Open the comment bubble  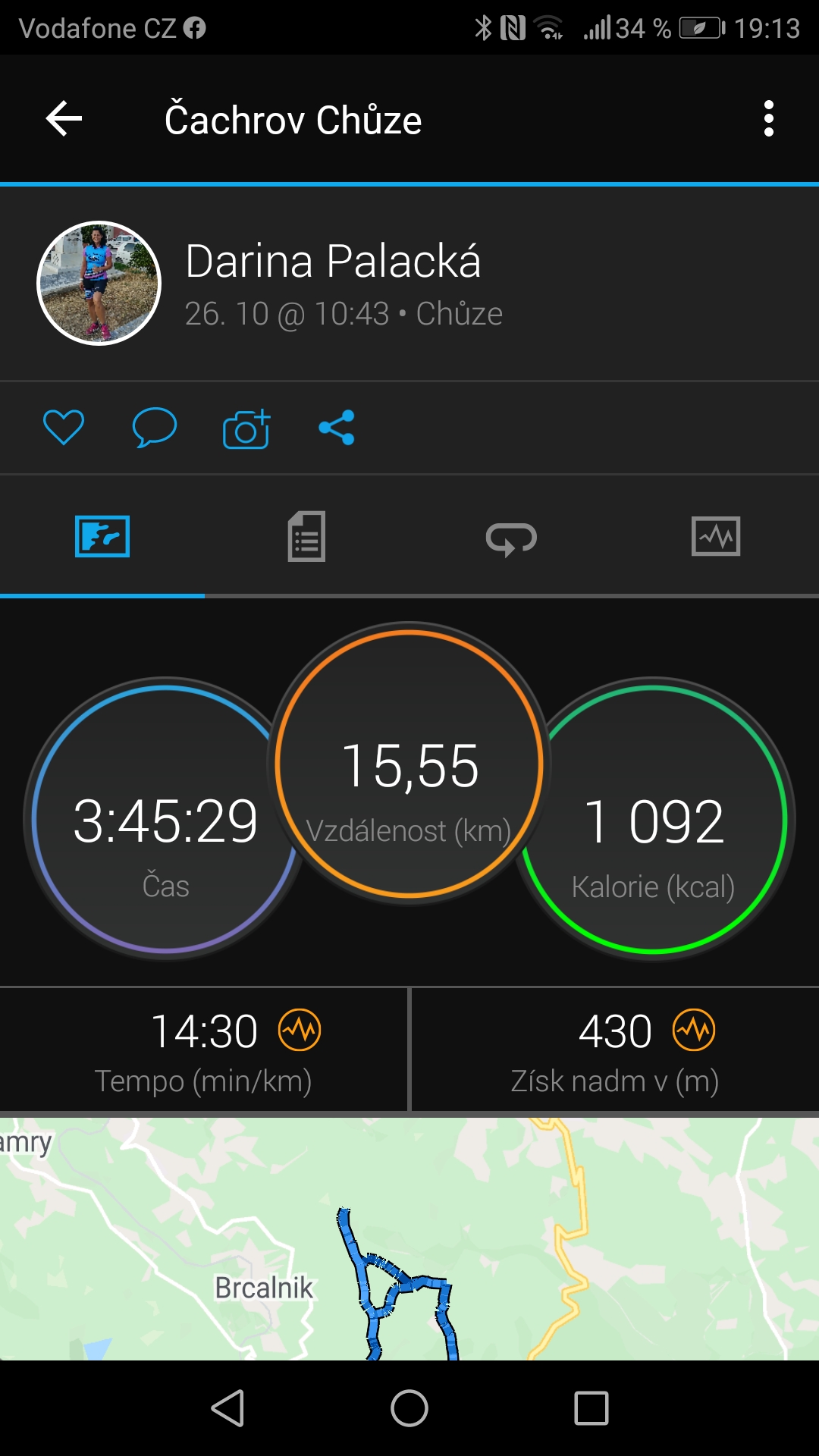coord(155,428)
